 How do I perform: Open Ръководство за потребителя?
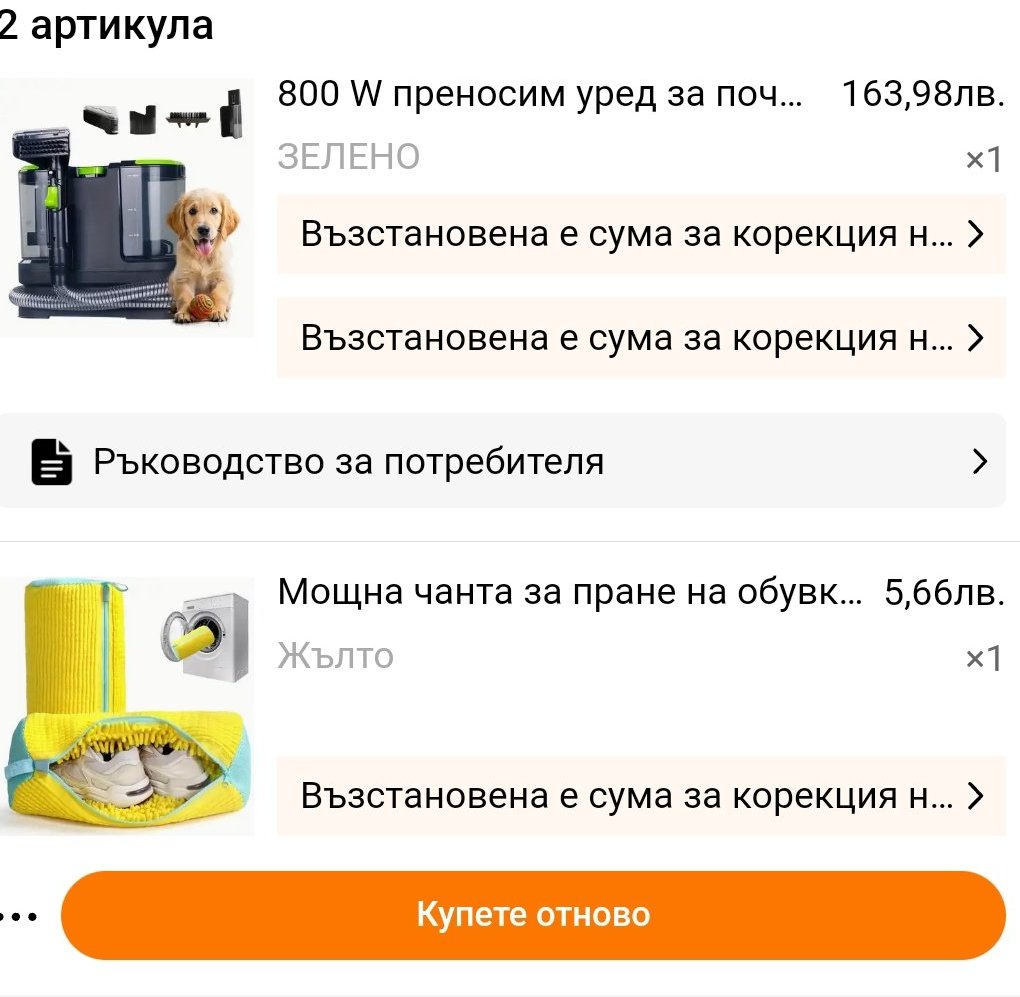502,461
